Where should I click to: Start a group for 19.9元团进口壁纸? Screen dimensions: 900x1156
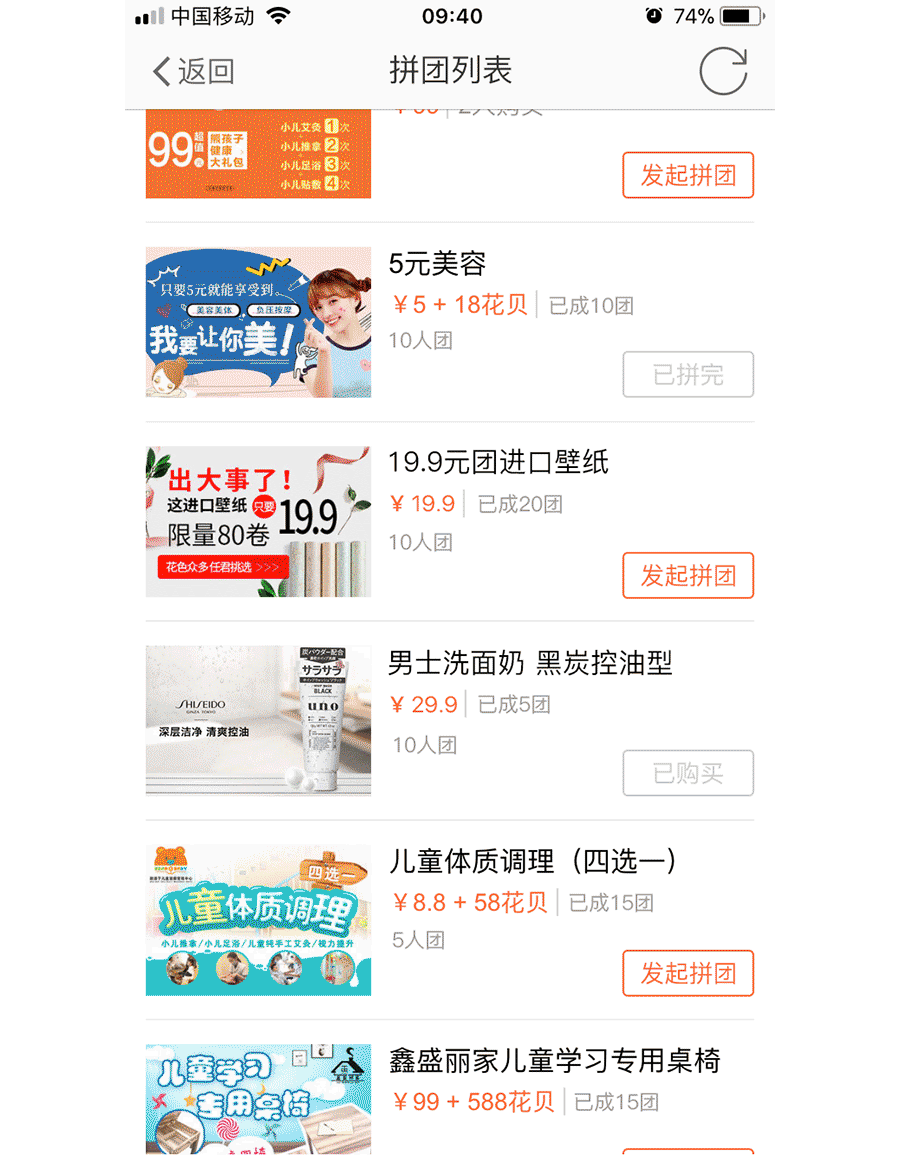pyautogui.click(x=687, y=576)
